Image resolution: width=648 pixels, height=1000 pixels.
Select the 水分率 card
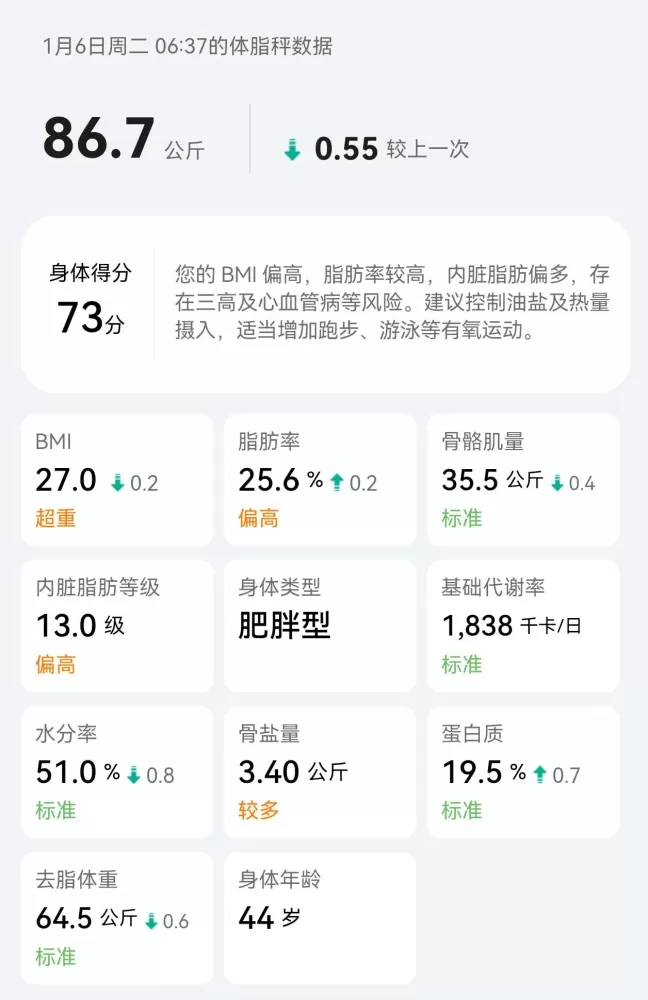117,772
